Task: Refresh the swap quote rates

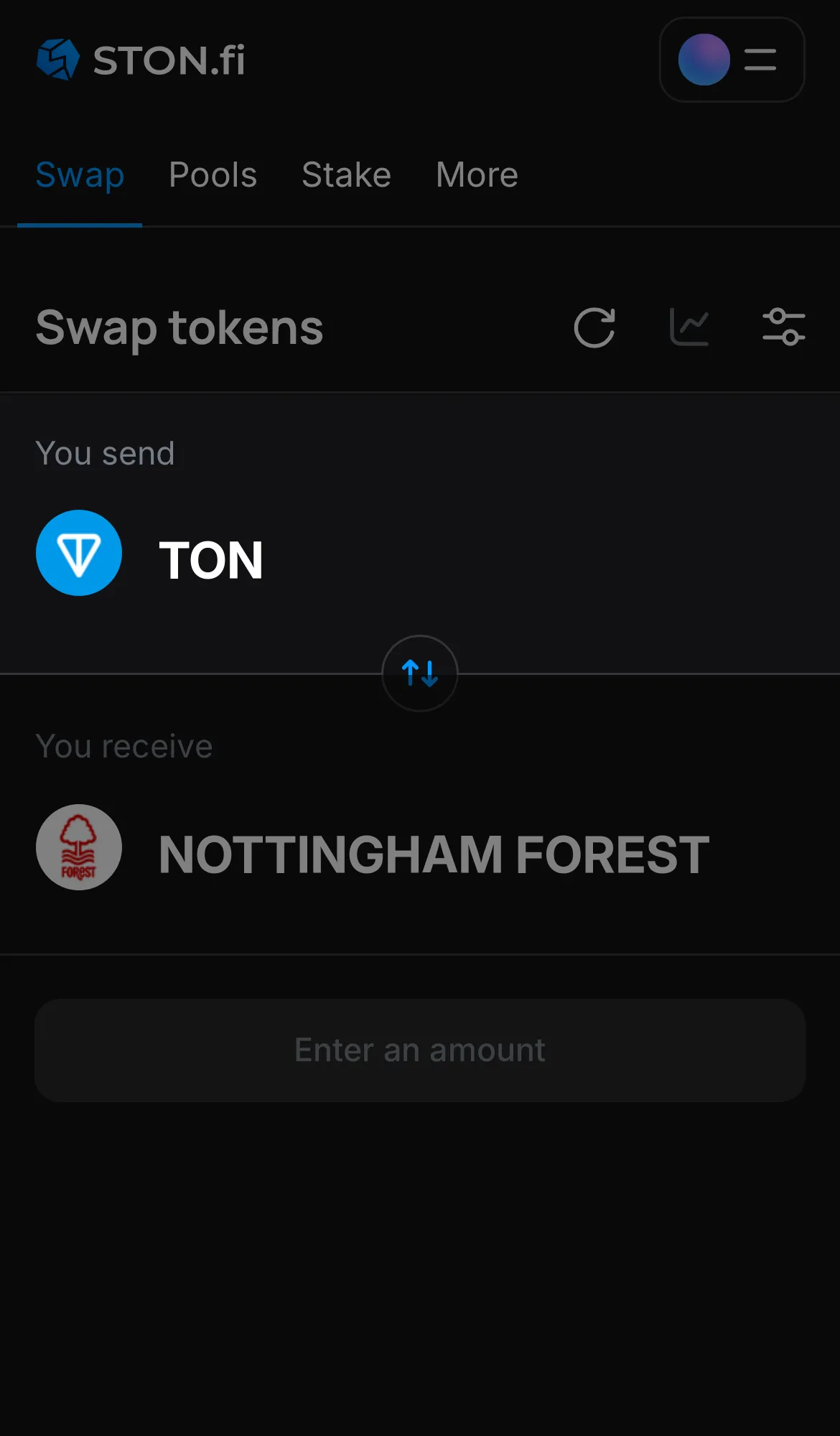Action: [594, 328]
